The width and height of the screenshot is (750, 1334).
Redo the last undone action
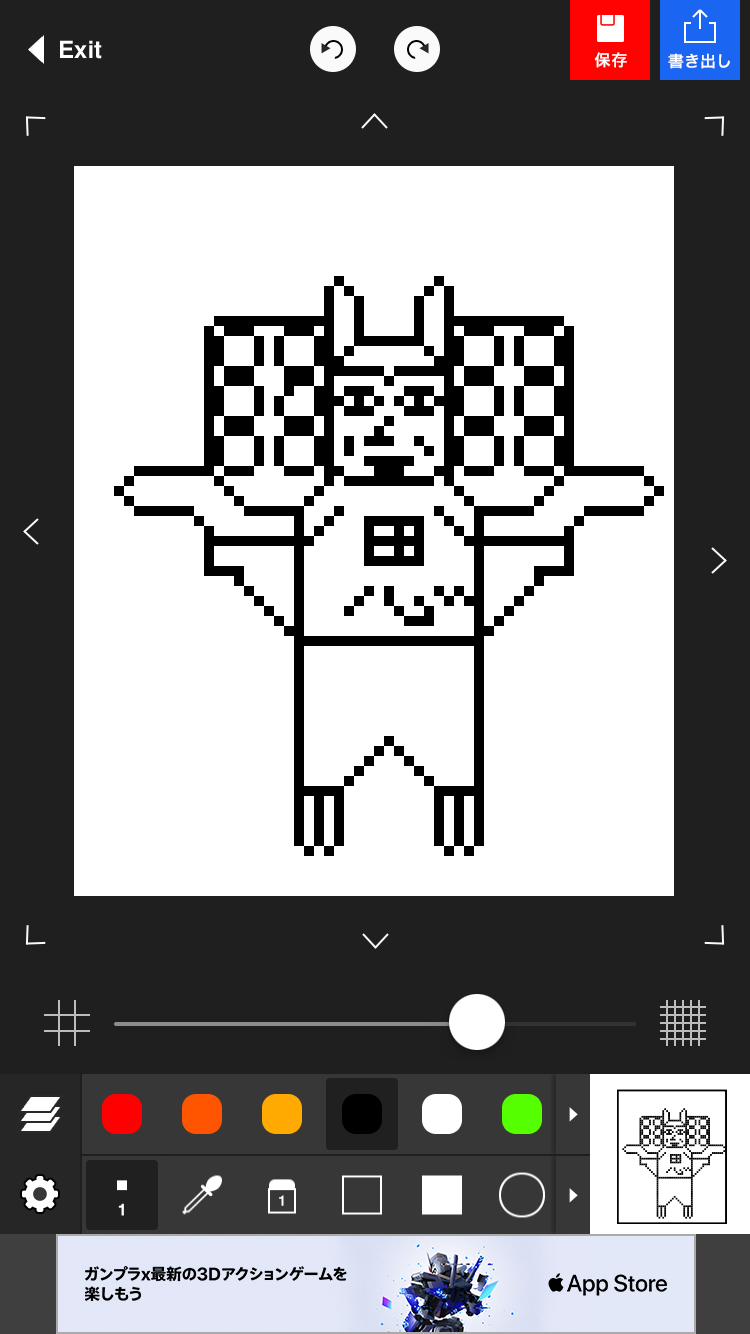pyautogui.click(x=417, y=49)
